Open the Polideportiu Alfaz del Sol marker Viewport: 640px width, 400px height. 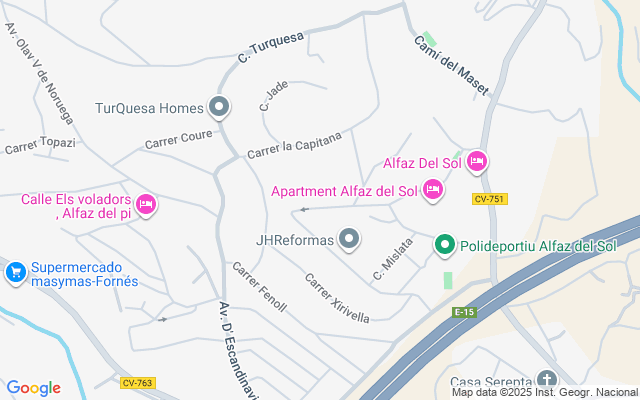445,245
